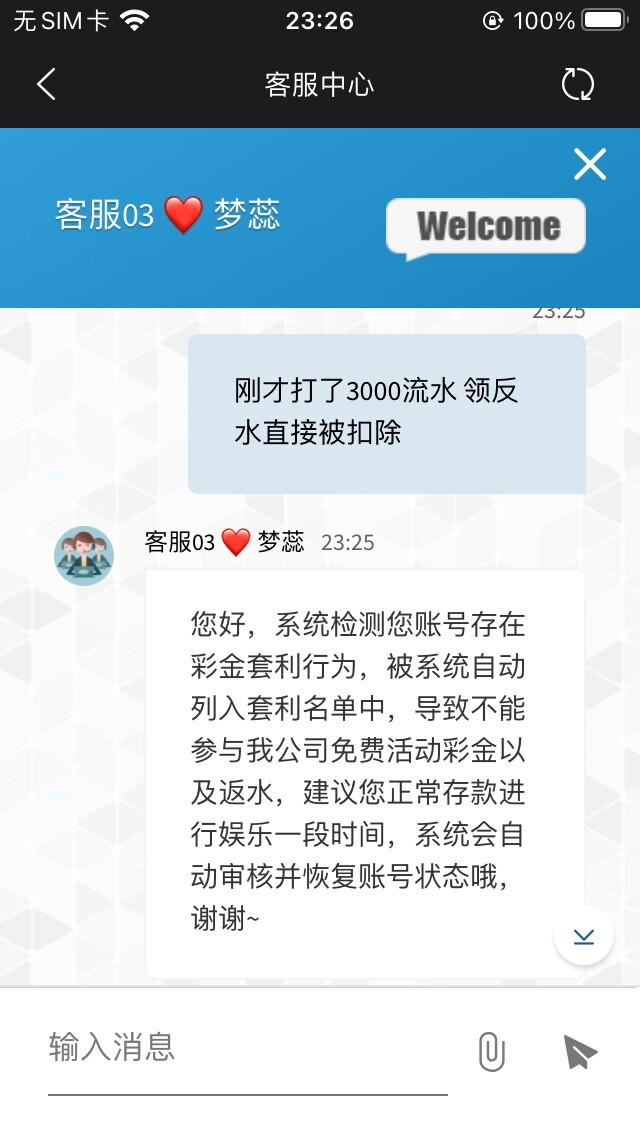Attach a file with the paperclip
The height and width of the screenshot is (1136, 640).
(x=491, y=1052)
